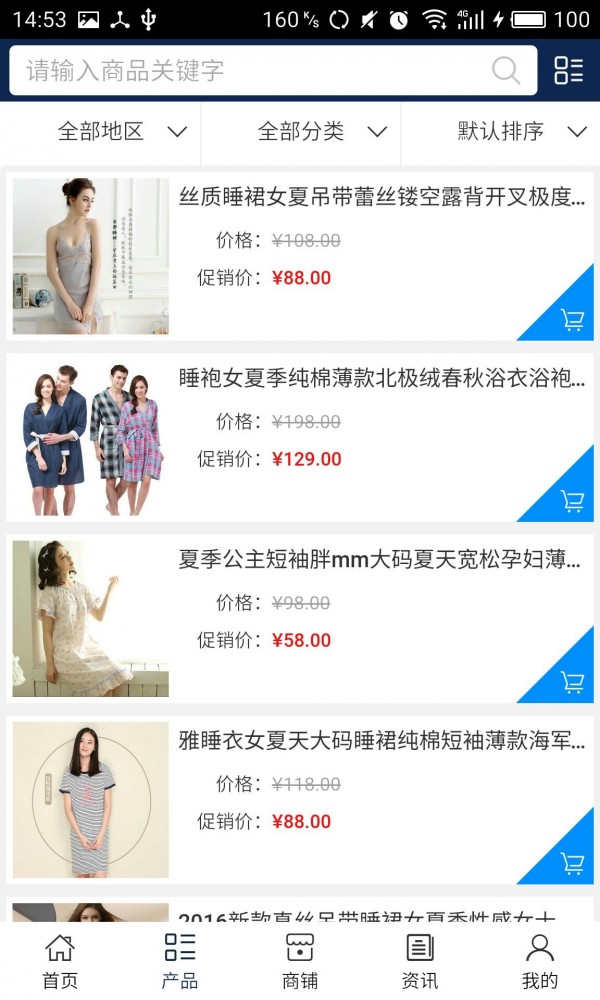600x1000 pixels.
Task: Select the 产品 tab
Action: tap(180, 961)
